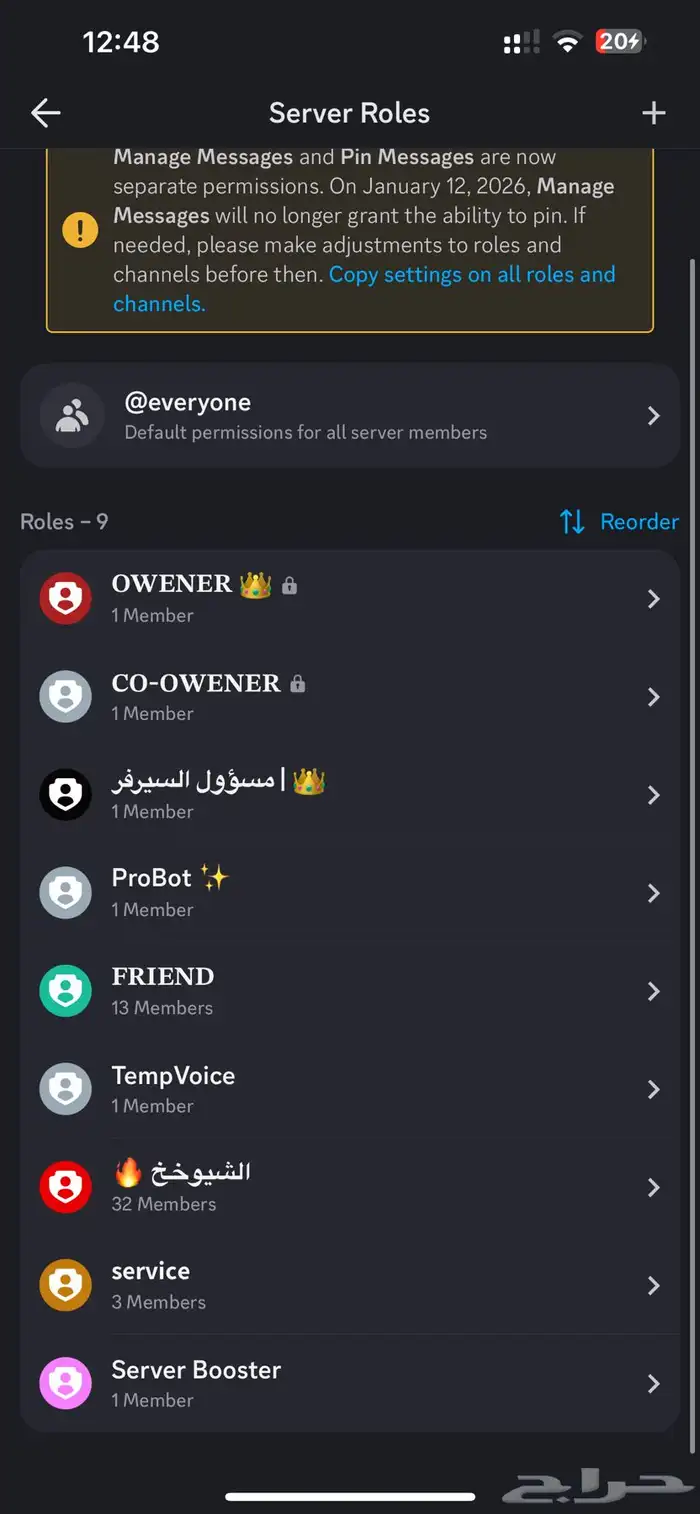View the ProBot role settings
Viewport: 700px width, 1514px height.
350,892
